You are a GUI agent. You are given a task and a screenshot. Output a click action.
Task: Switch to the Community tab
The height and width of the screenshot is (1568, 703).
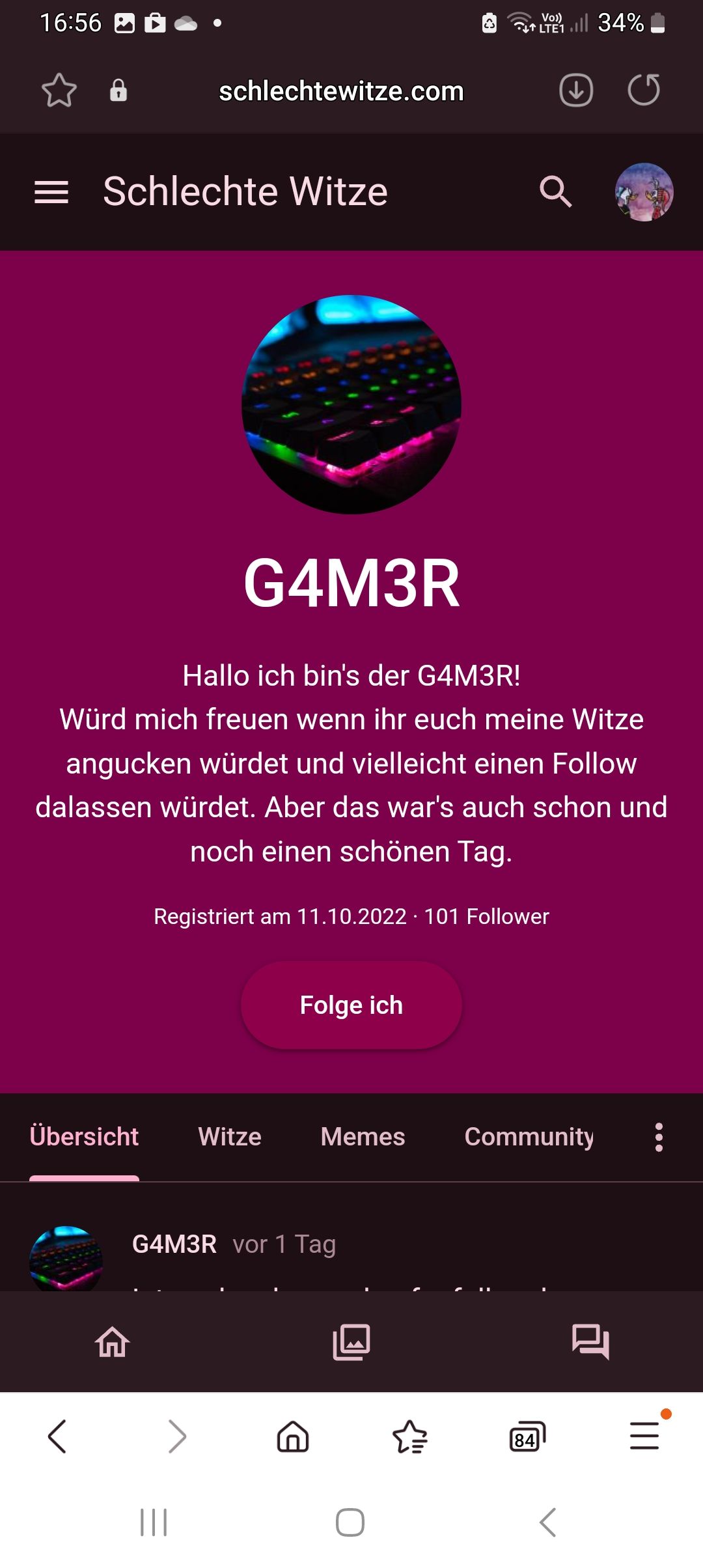point(529,1137)
